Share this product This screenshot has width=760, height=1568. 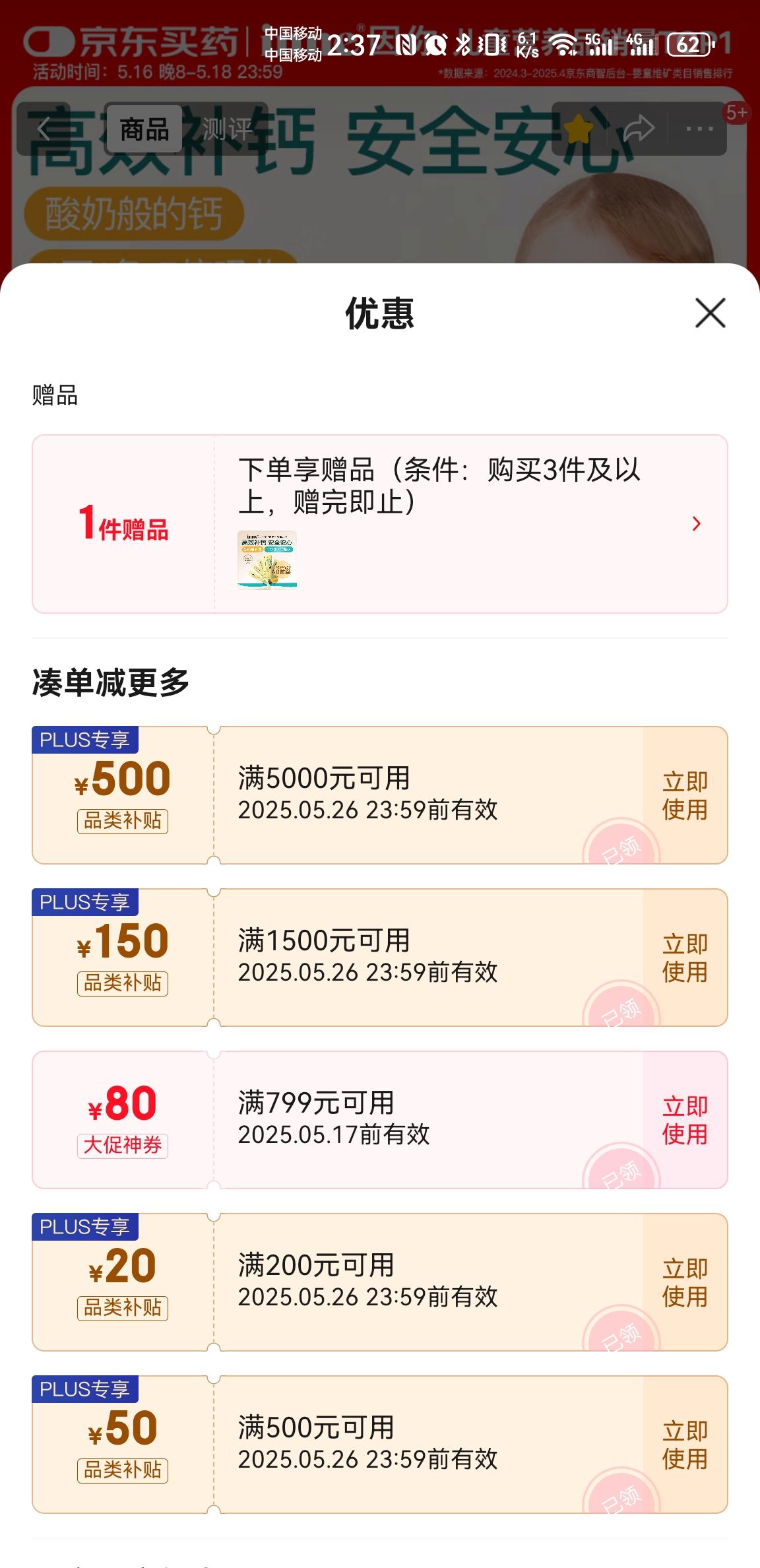pos(638,129)
